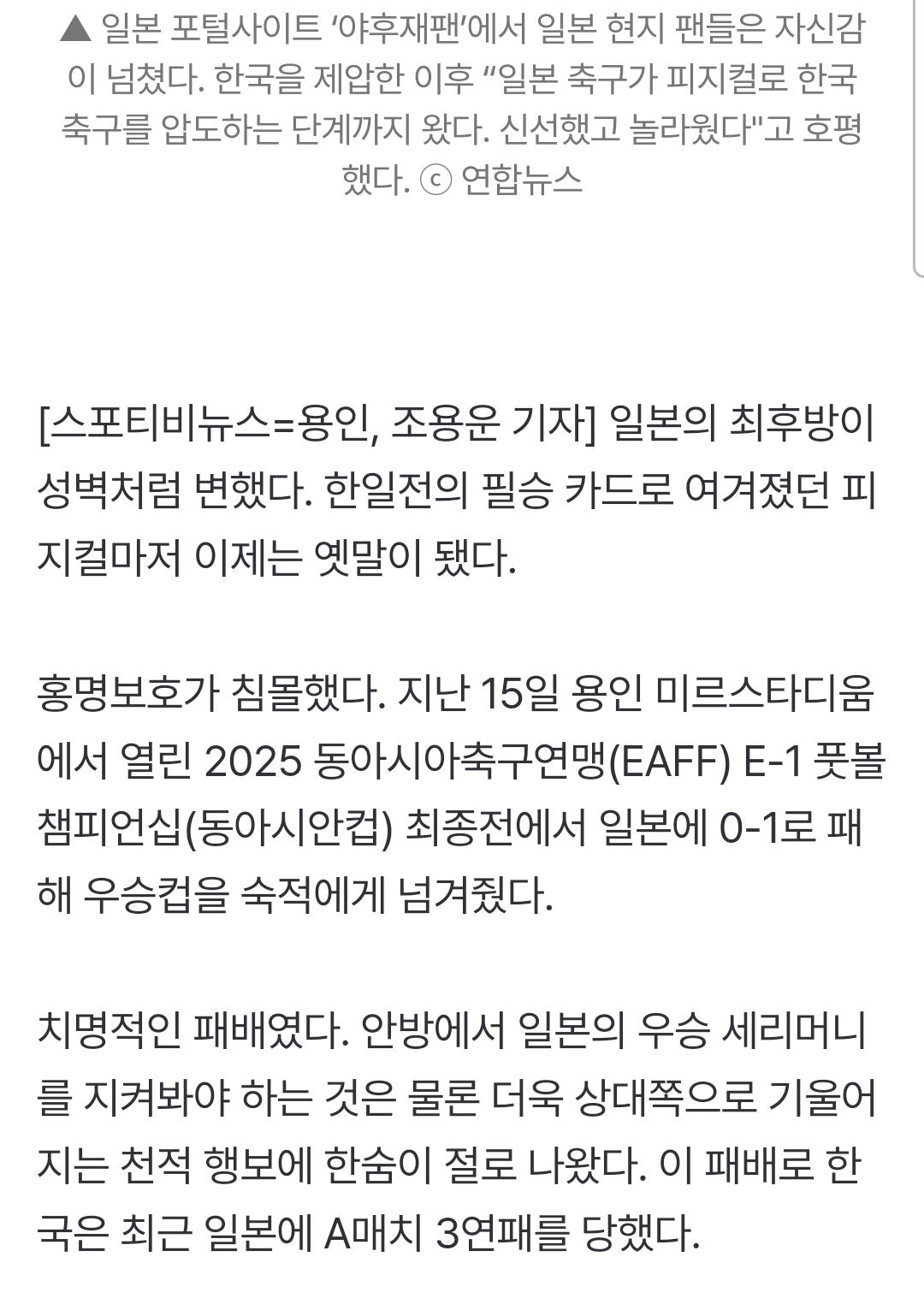Tap the scrollbar handle on the right edge
This screenshot has height=1316, width=924.
919,137
